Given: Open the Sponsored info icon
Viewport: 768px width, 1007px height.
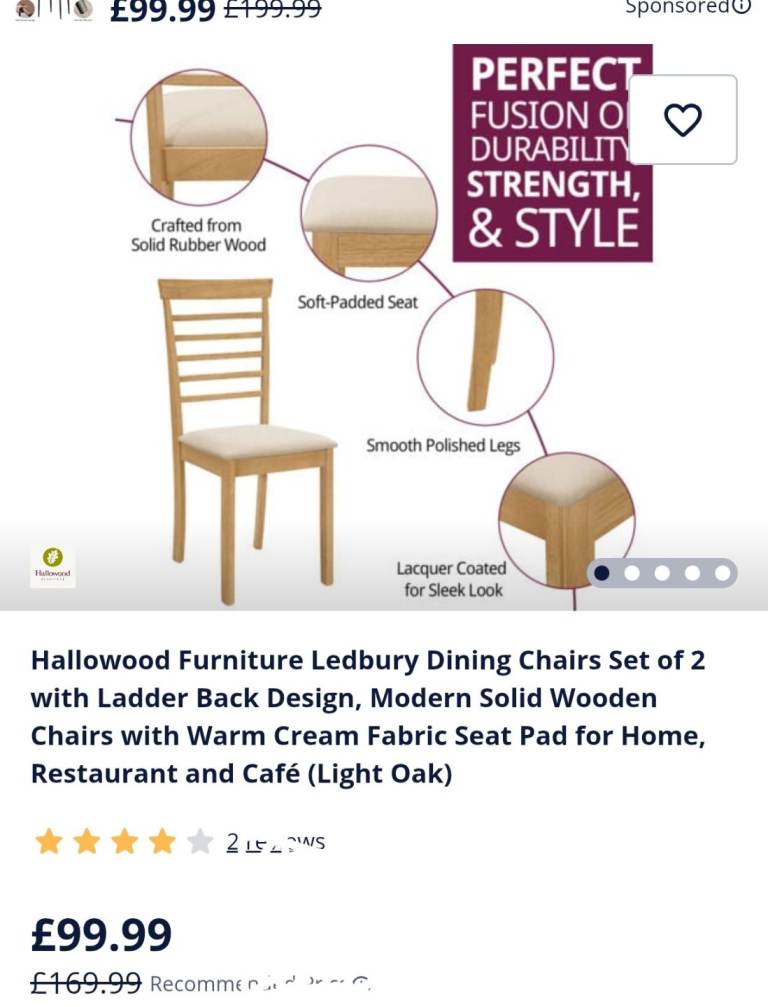Looking at the screenshot, I should click(741, 7).
